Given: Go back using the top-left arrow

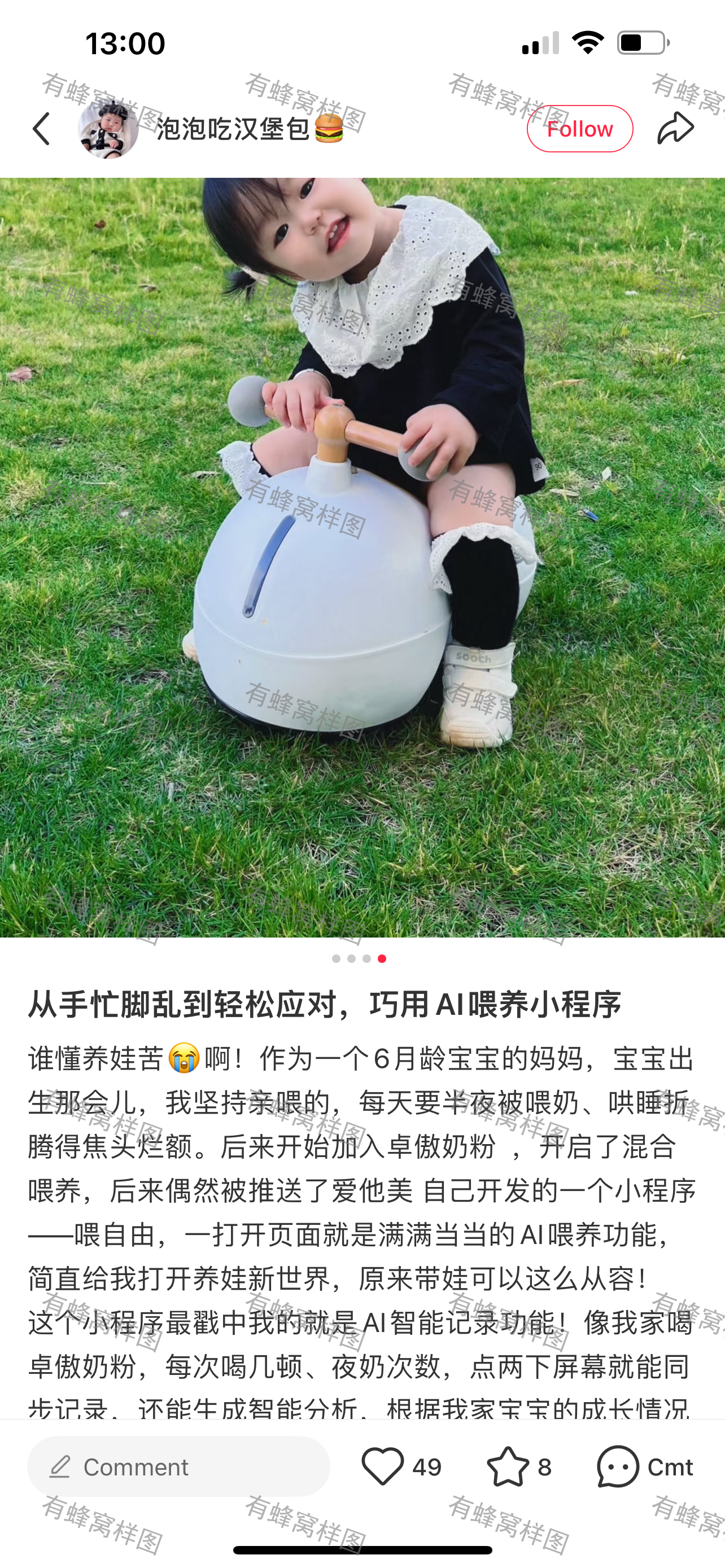Looking at the screenshot, I should pyautogui.click(x=41, y=129).
